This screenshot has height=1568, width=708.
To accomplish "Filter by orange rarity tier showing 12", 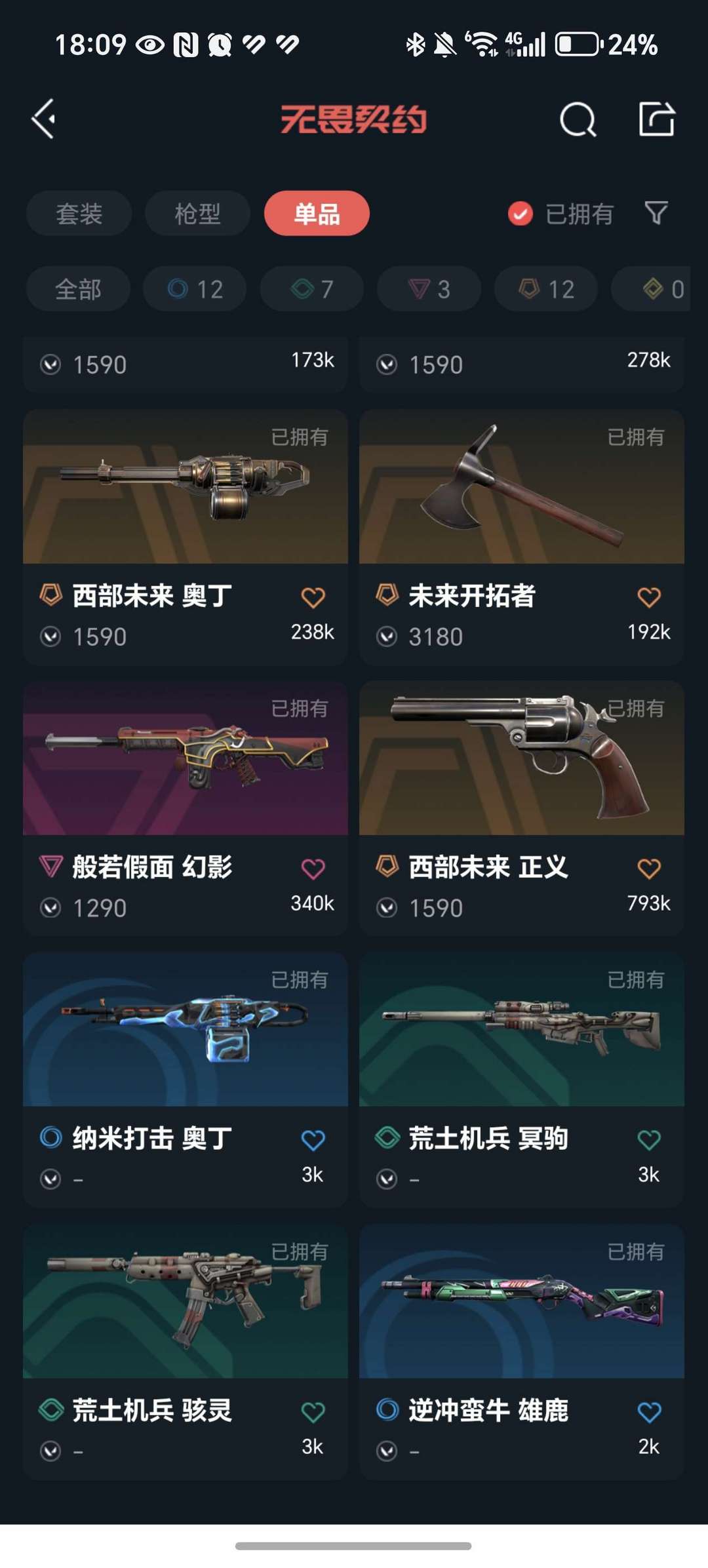I will click(544, 288).
